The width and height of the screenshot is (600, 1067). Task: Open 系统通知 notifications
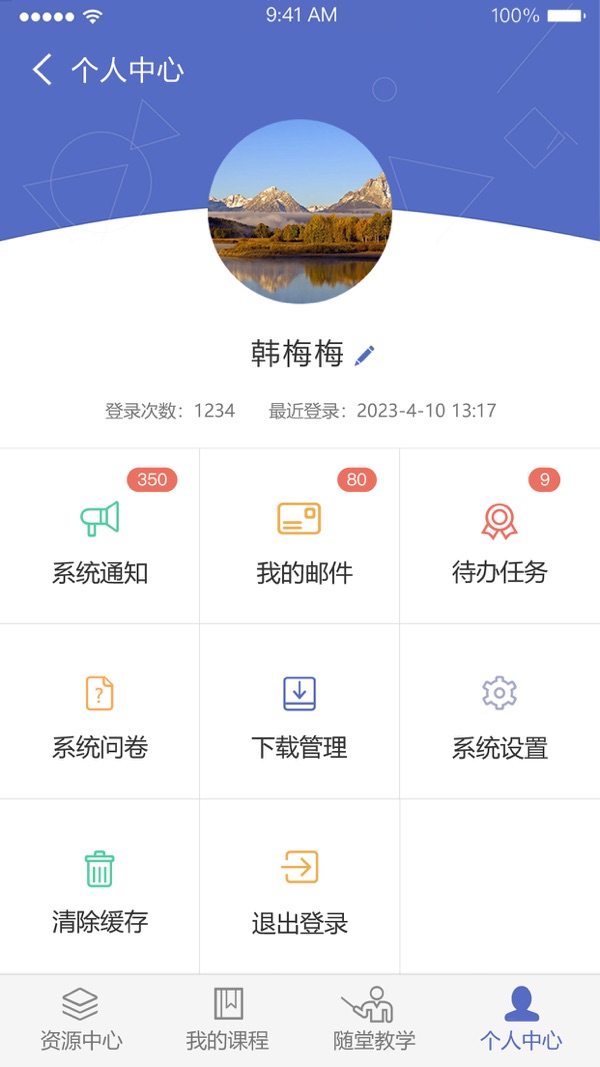(100, 540)
